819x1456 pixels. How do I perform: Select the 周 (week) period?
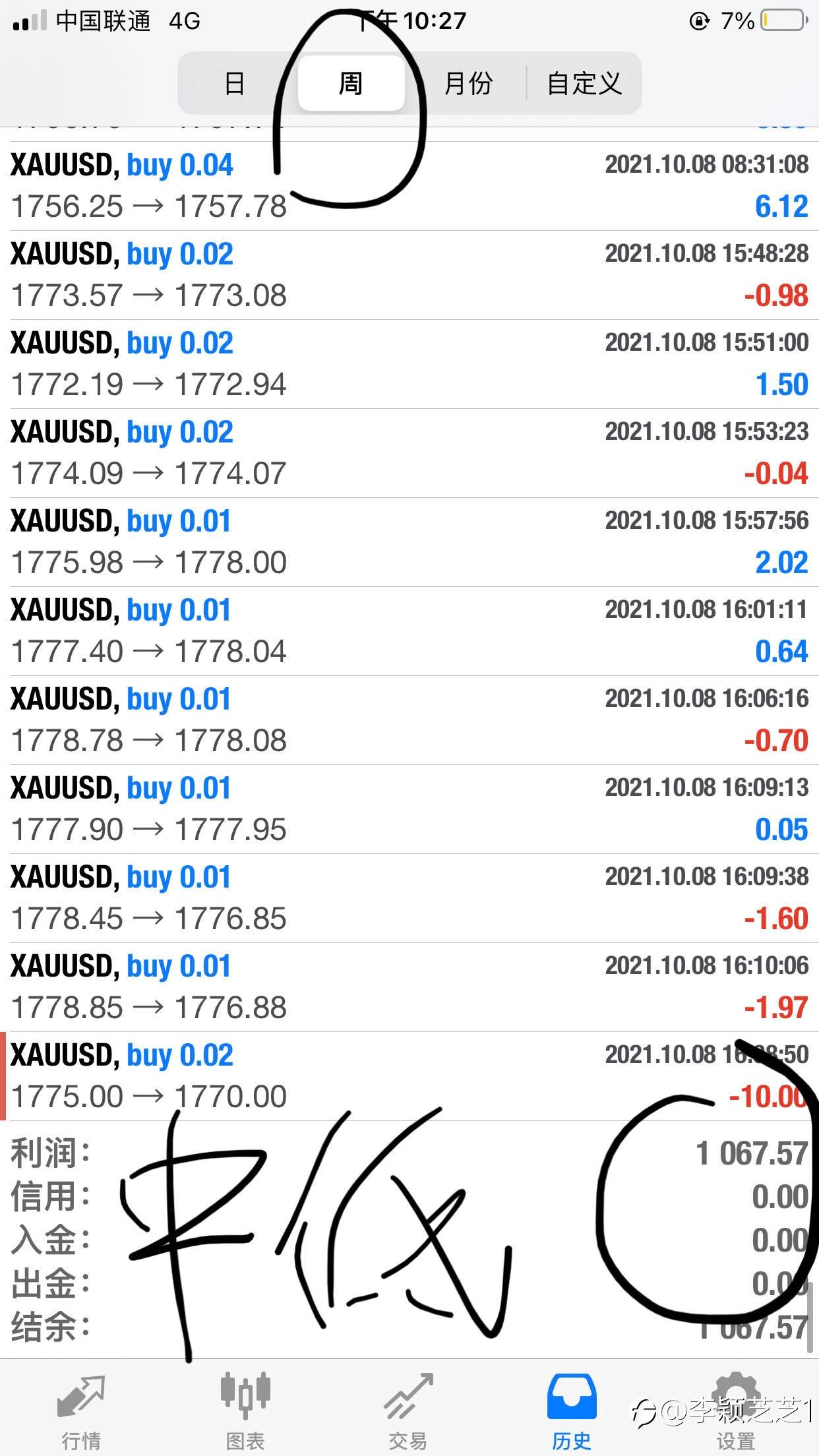coord(351,83)
